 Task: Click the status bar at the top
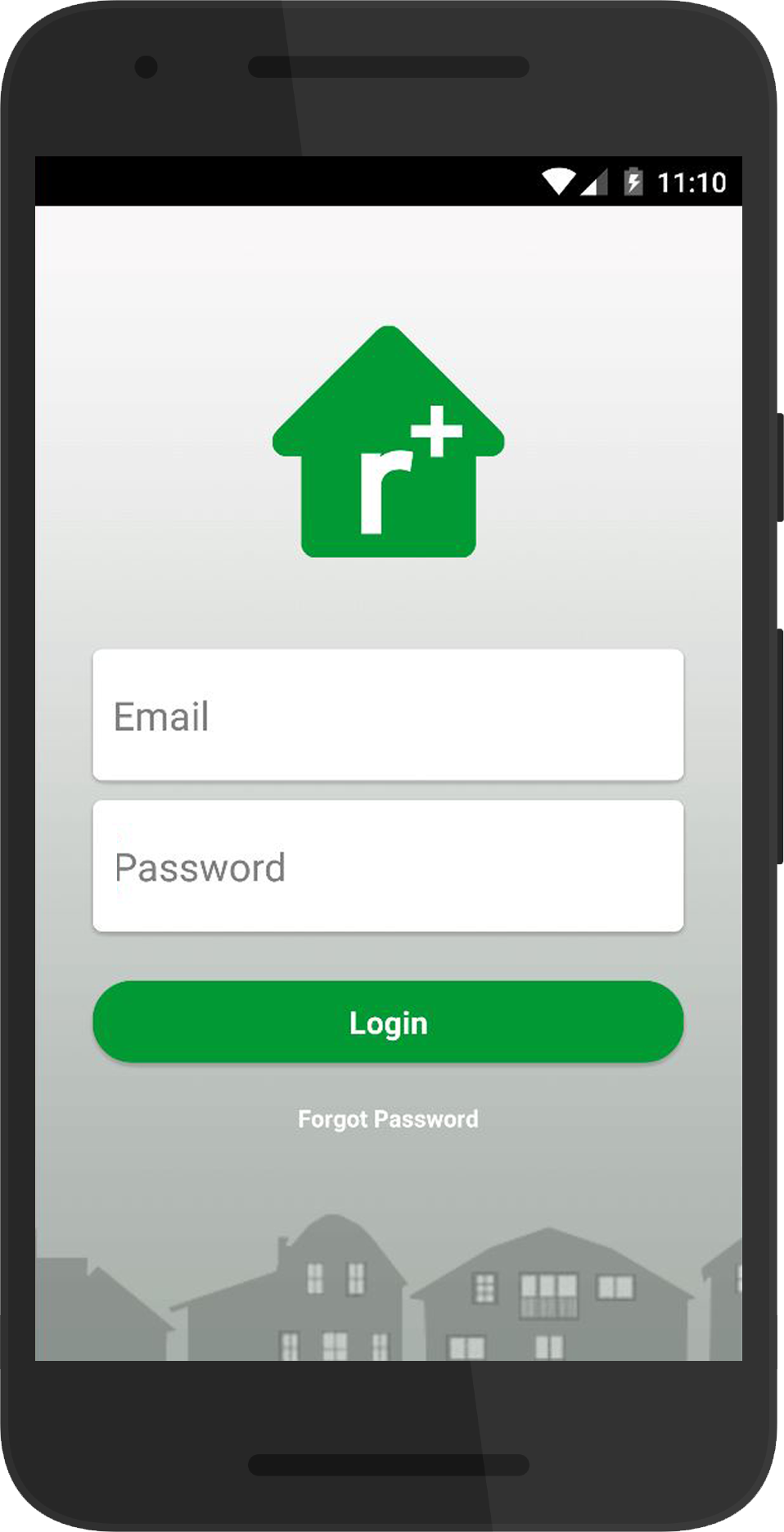point(388,182)
